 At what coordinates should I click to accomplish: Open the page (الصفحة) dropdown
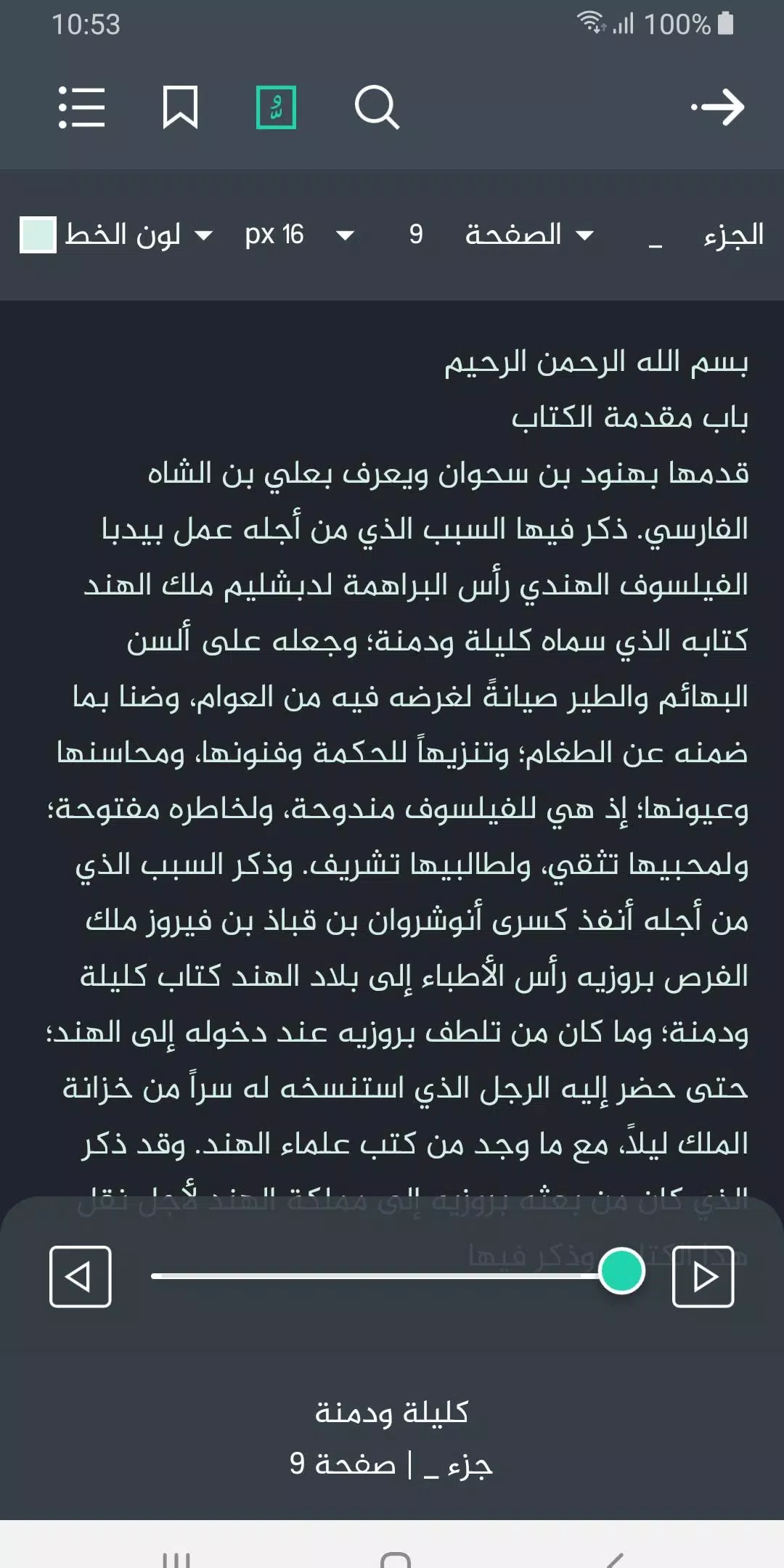[x=529, y=234]
